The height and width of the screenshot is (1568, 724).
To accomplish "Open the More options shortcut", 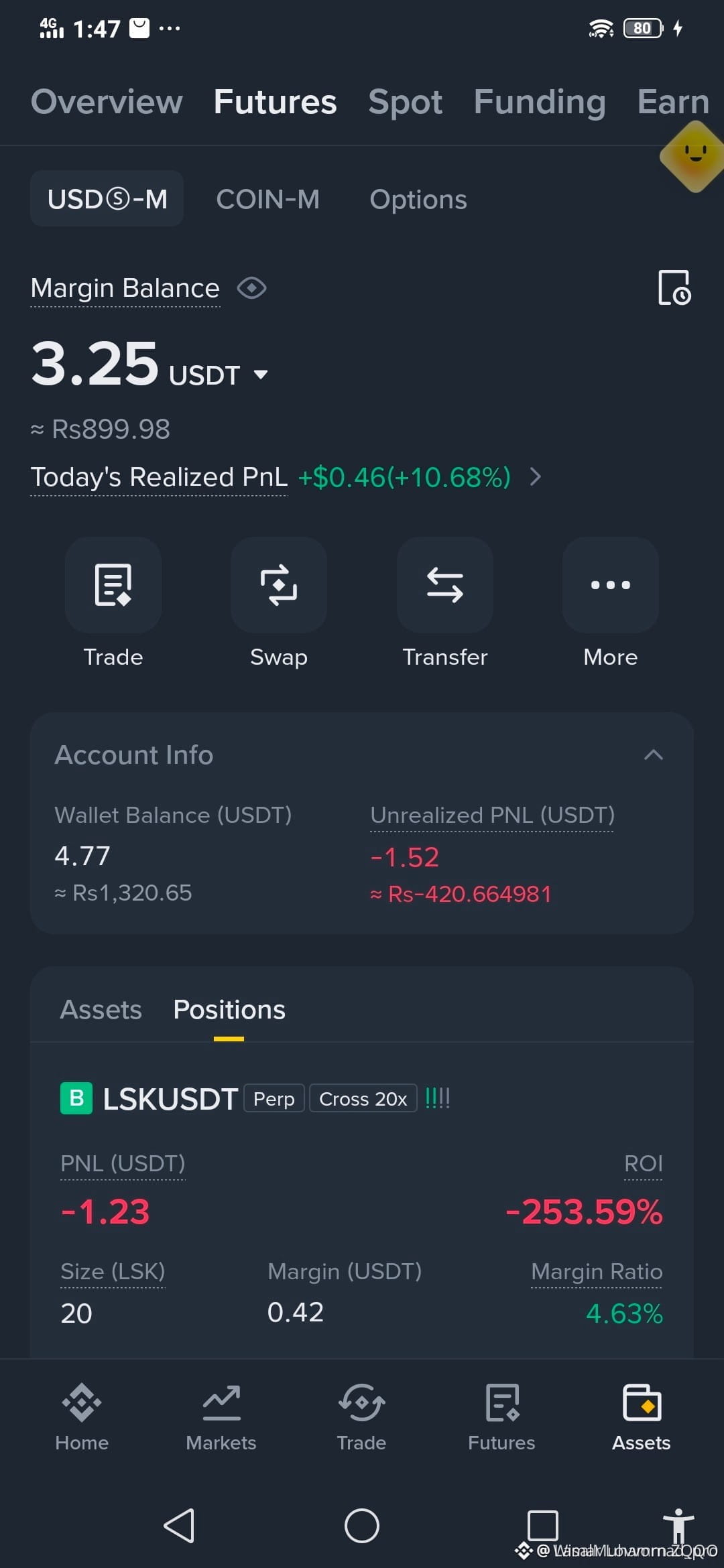I will click(611, 602).
